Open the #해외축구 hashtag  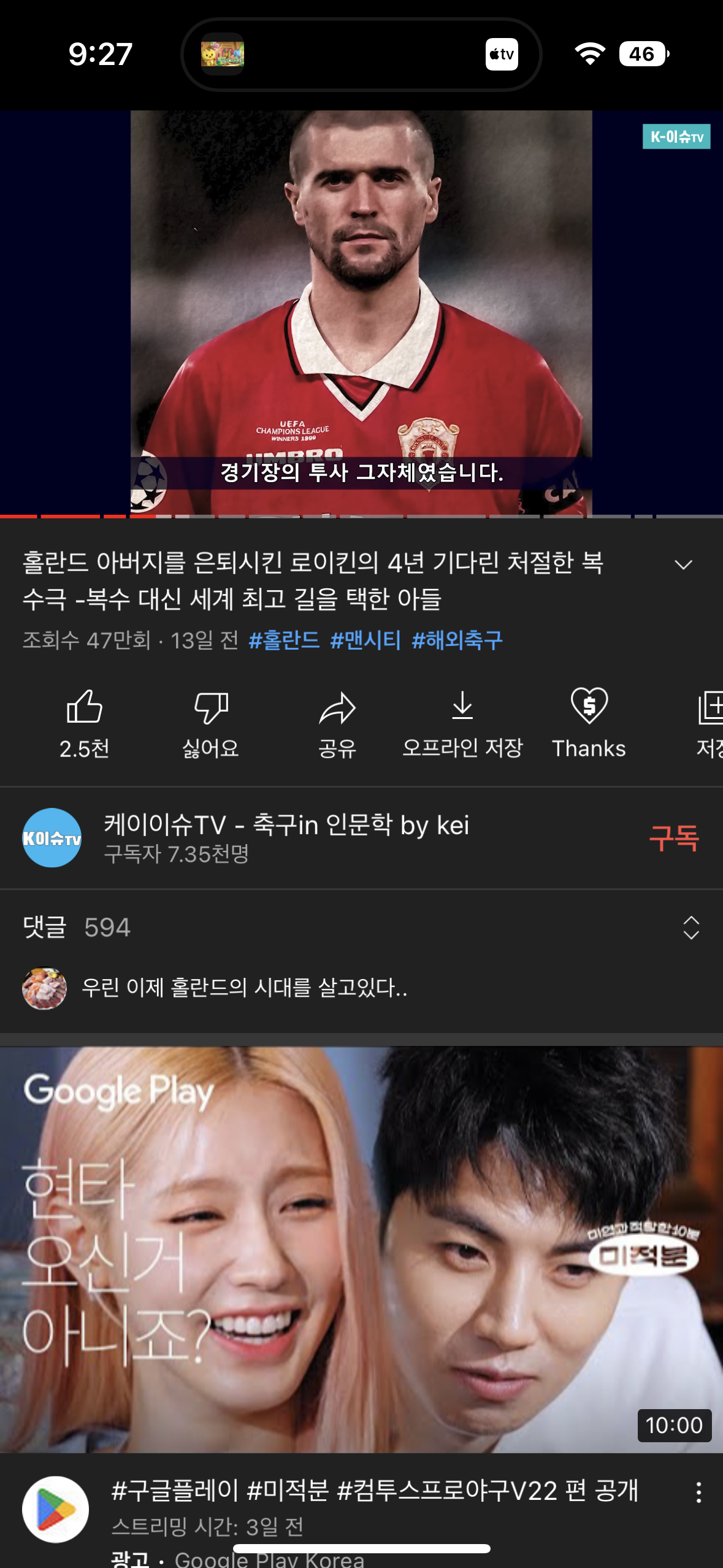coord(457,640)
